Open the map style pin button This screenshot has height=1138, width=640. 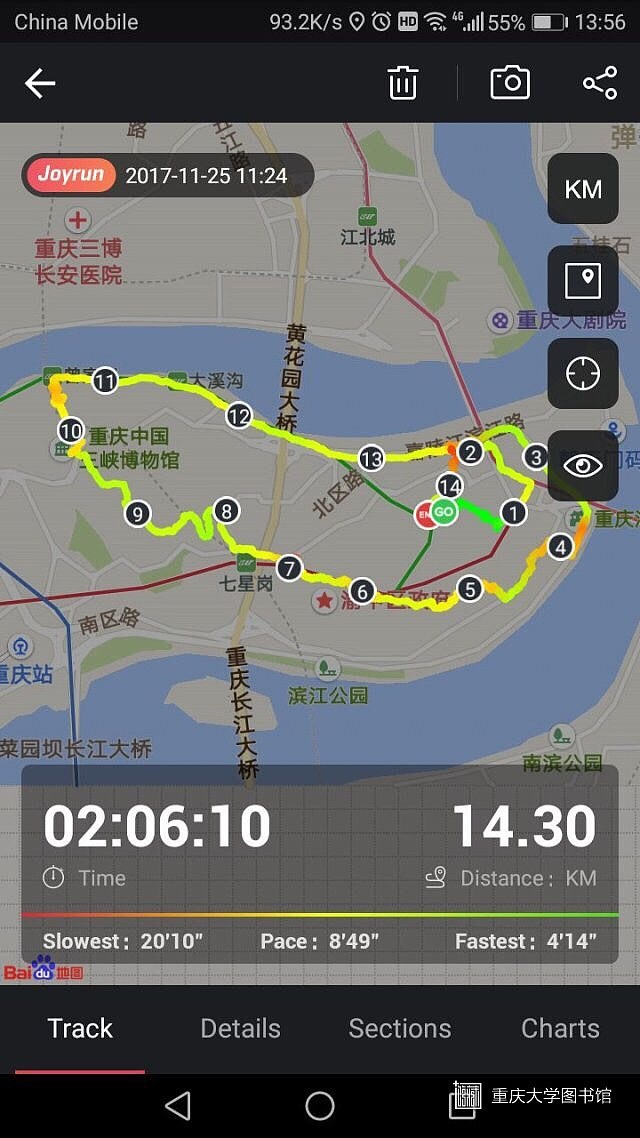(583, 282)
